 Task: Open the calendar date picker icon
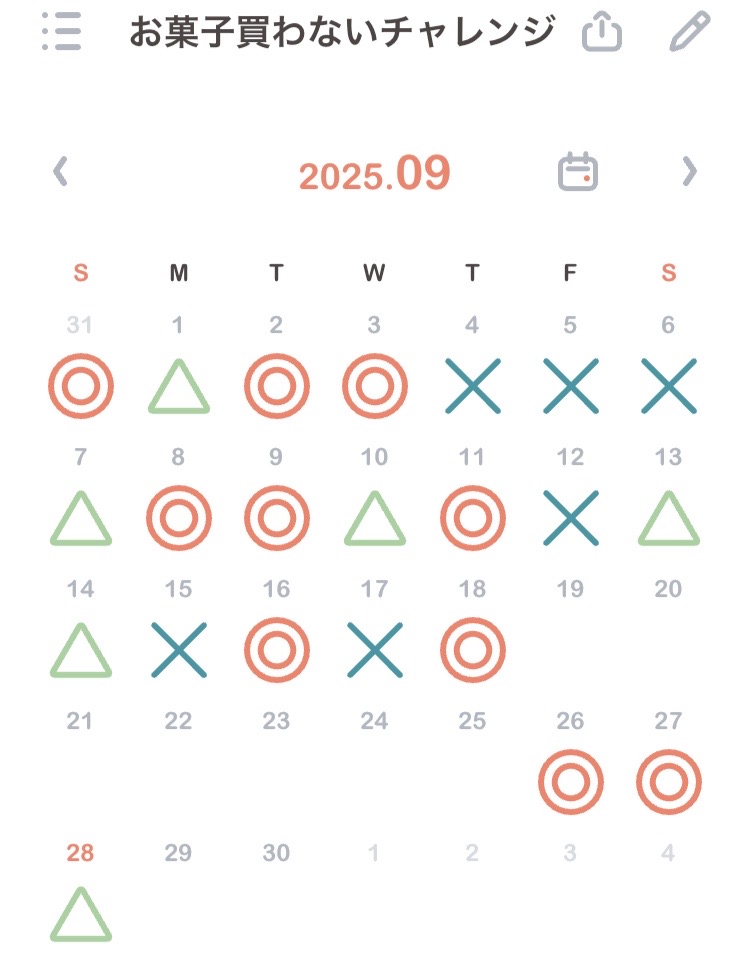click(x=577, y=172)
